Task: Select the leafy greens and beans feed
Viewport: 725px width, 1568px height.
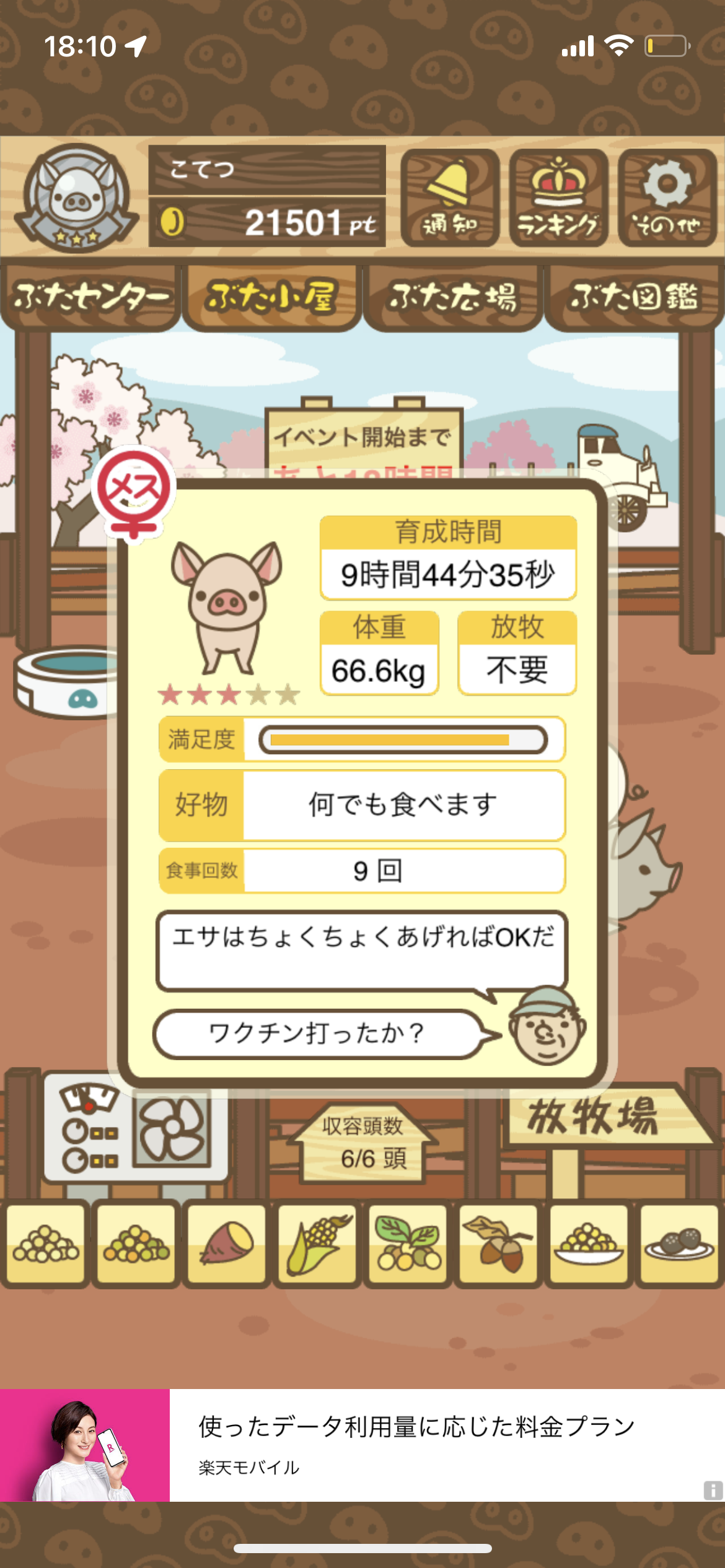Action: click(x=408, y=1244)
